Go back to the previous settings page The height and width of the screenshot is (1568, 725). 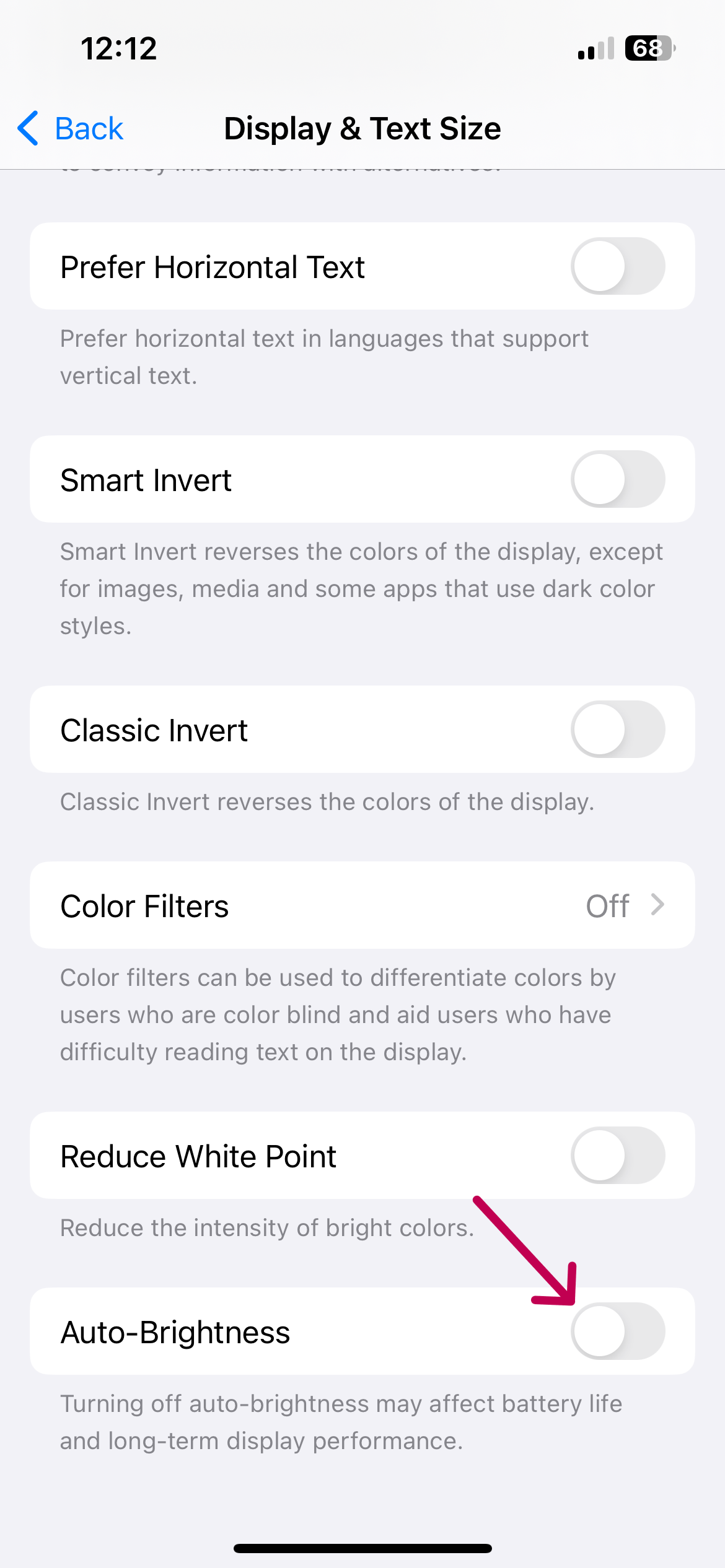coord(71,129)
